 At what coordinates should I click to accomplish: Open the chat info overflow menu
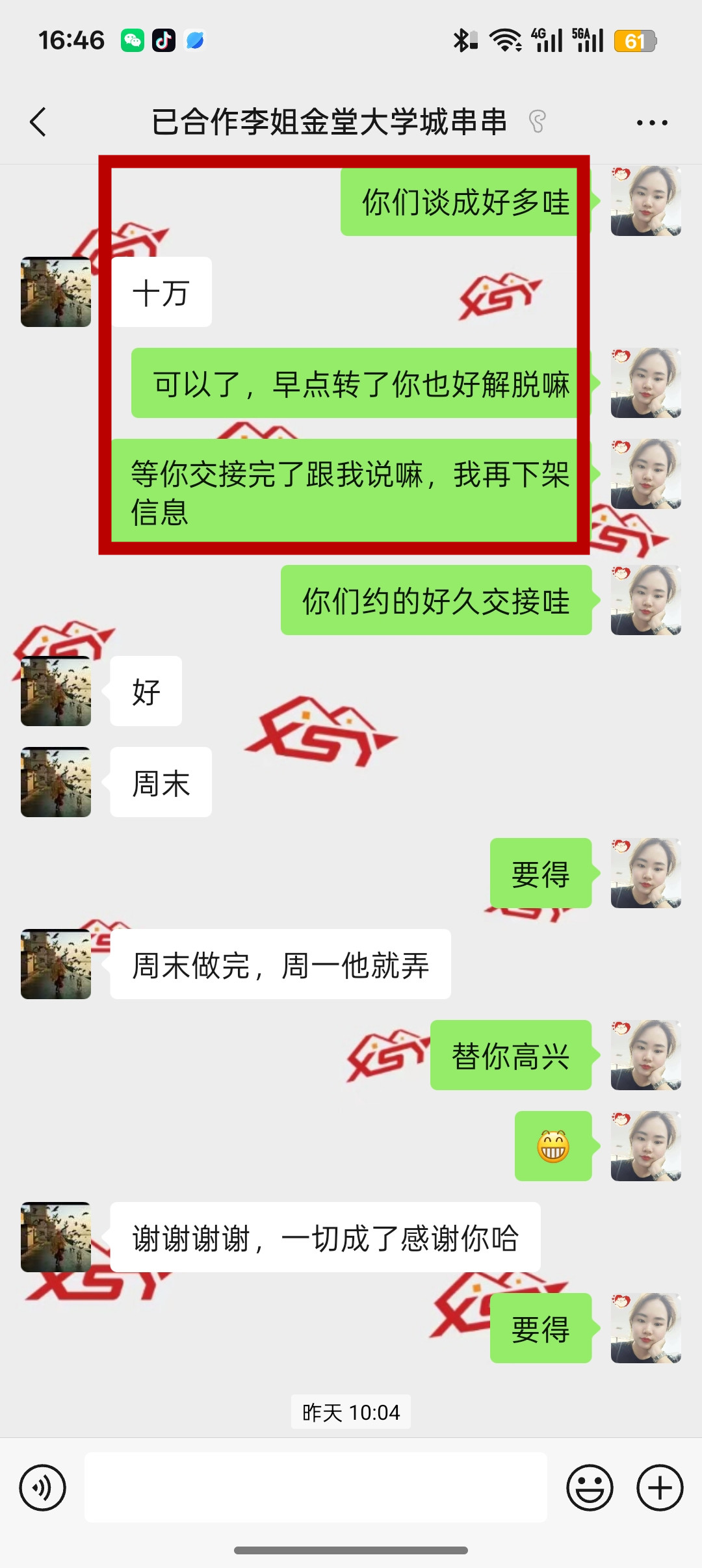[651, 122]
